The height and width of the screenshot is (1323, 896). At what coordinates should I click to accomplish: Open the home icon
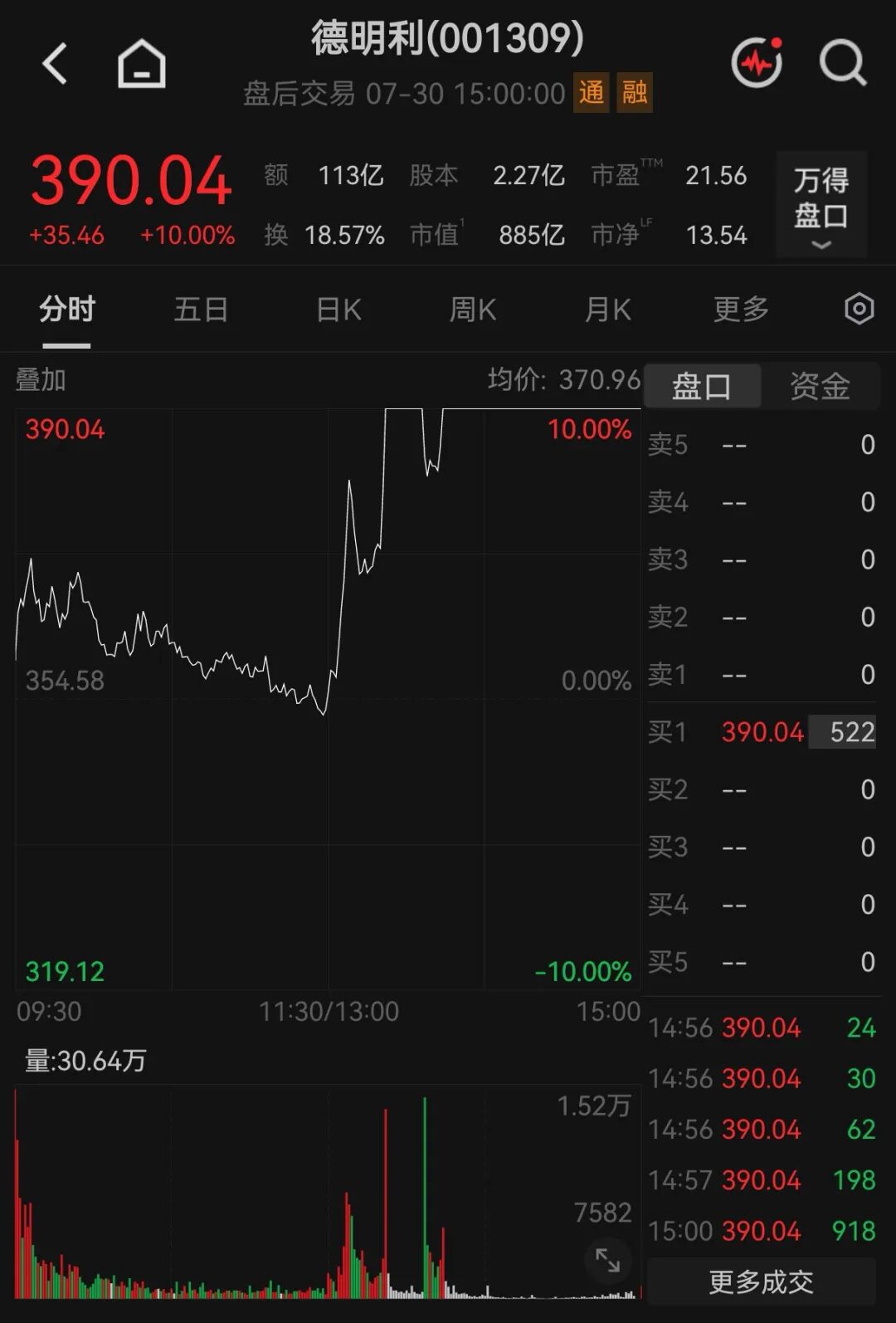point(142,64)
